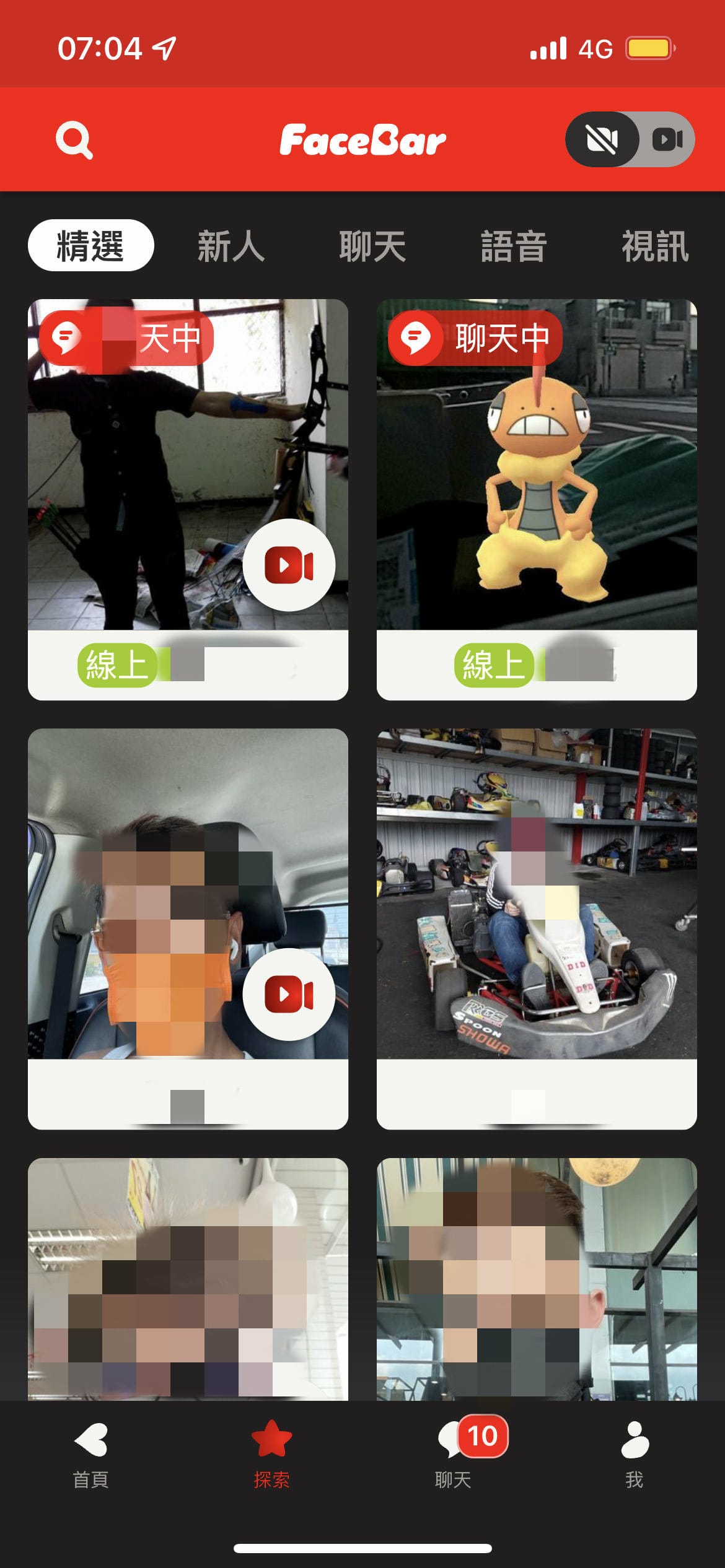Switch to the 聊天 top tab
Image resolution: width=725 pixels, height=1568 pixels.
click(x=372, y=246)
